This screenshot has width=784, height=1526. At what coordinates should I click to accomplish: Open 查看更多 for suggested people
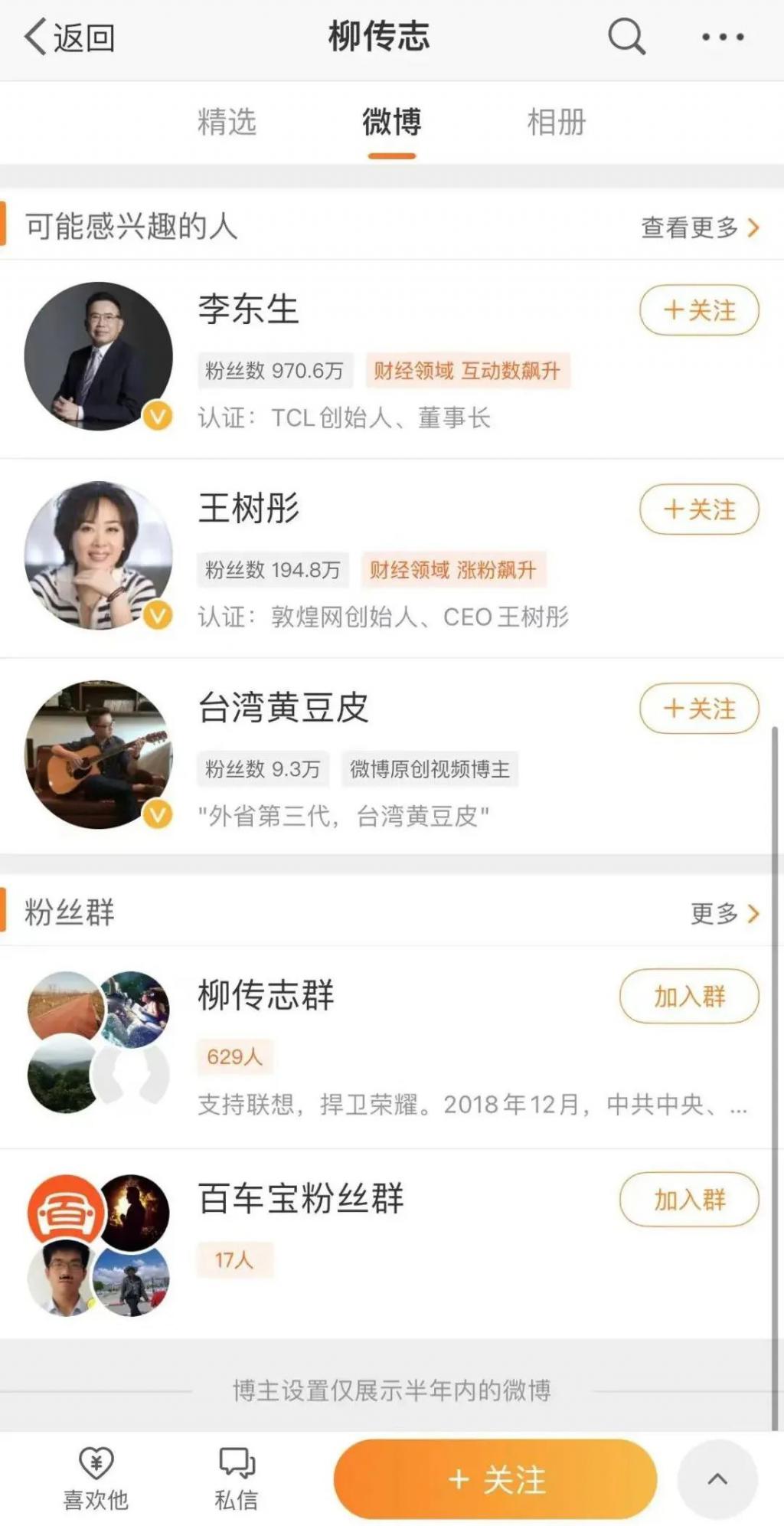point(700,228)
